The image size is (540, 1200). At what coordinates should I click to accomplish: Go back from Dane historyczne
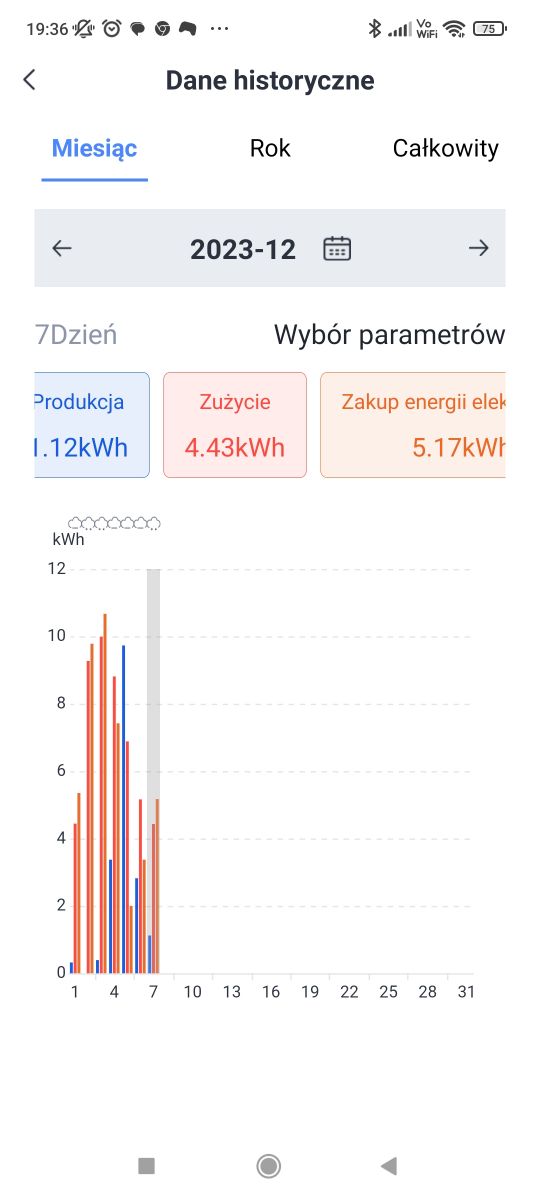[29, 80]
